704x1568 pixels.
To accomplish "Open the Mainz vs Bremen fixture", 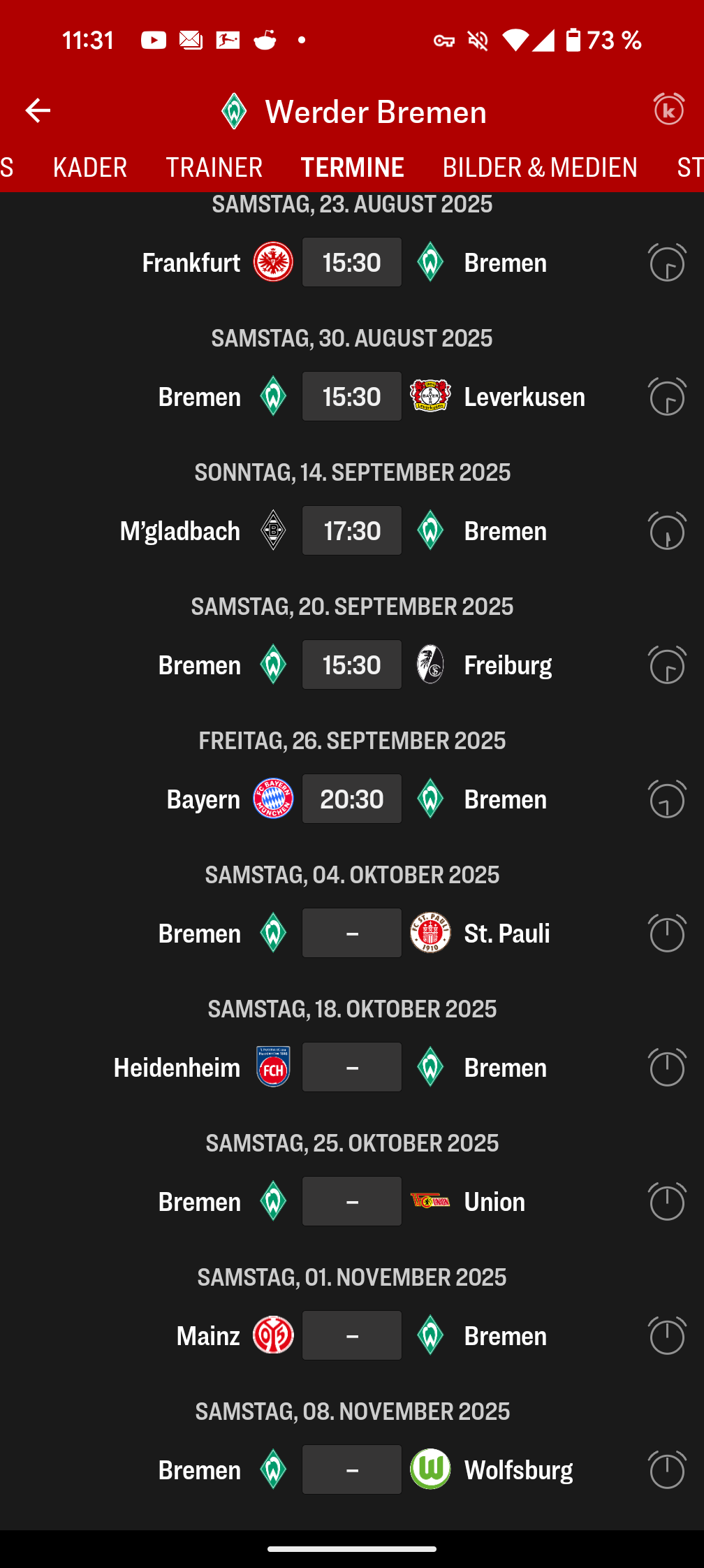I will tap(352, 1336).
